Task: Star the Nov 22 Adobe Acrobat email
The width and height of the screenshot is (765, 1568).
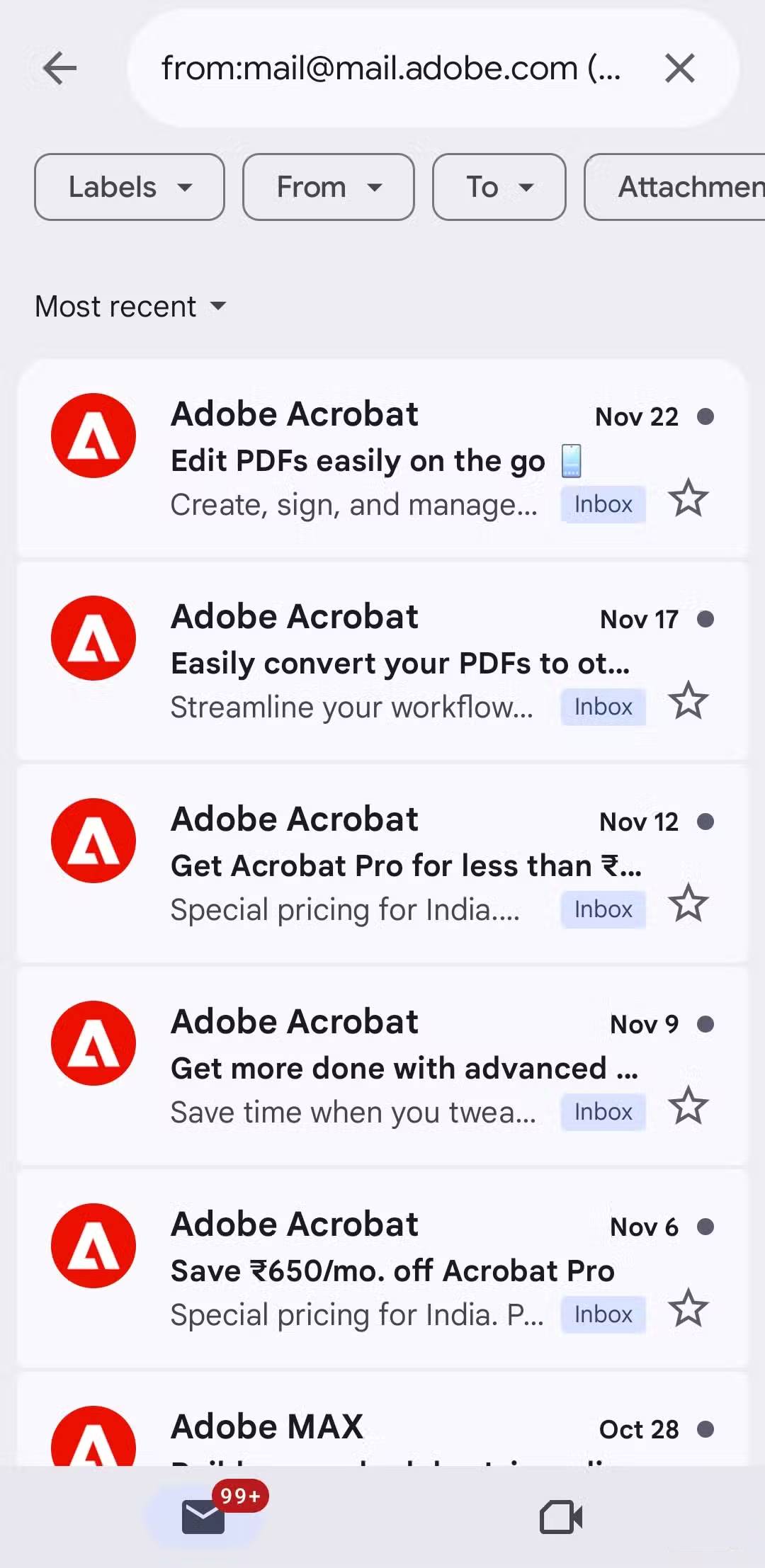Action: 688,498
